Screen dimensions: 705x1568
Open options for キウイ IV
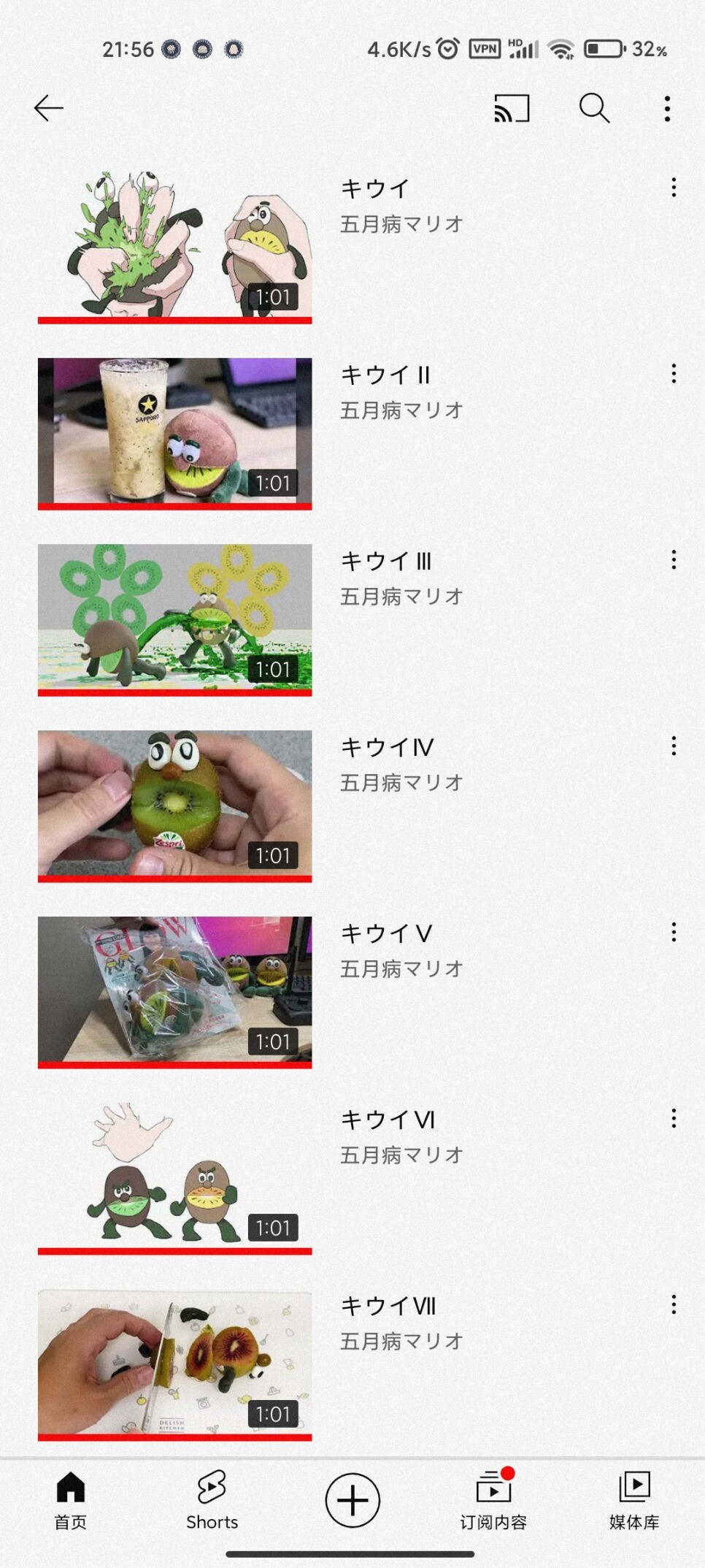pos(674,746)
